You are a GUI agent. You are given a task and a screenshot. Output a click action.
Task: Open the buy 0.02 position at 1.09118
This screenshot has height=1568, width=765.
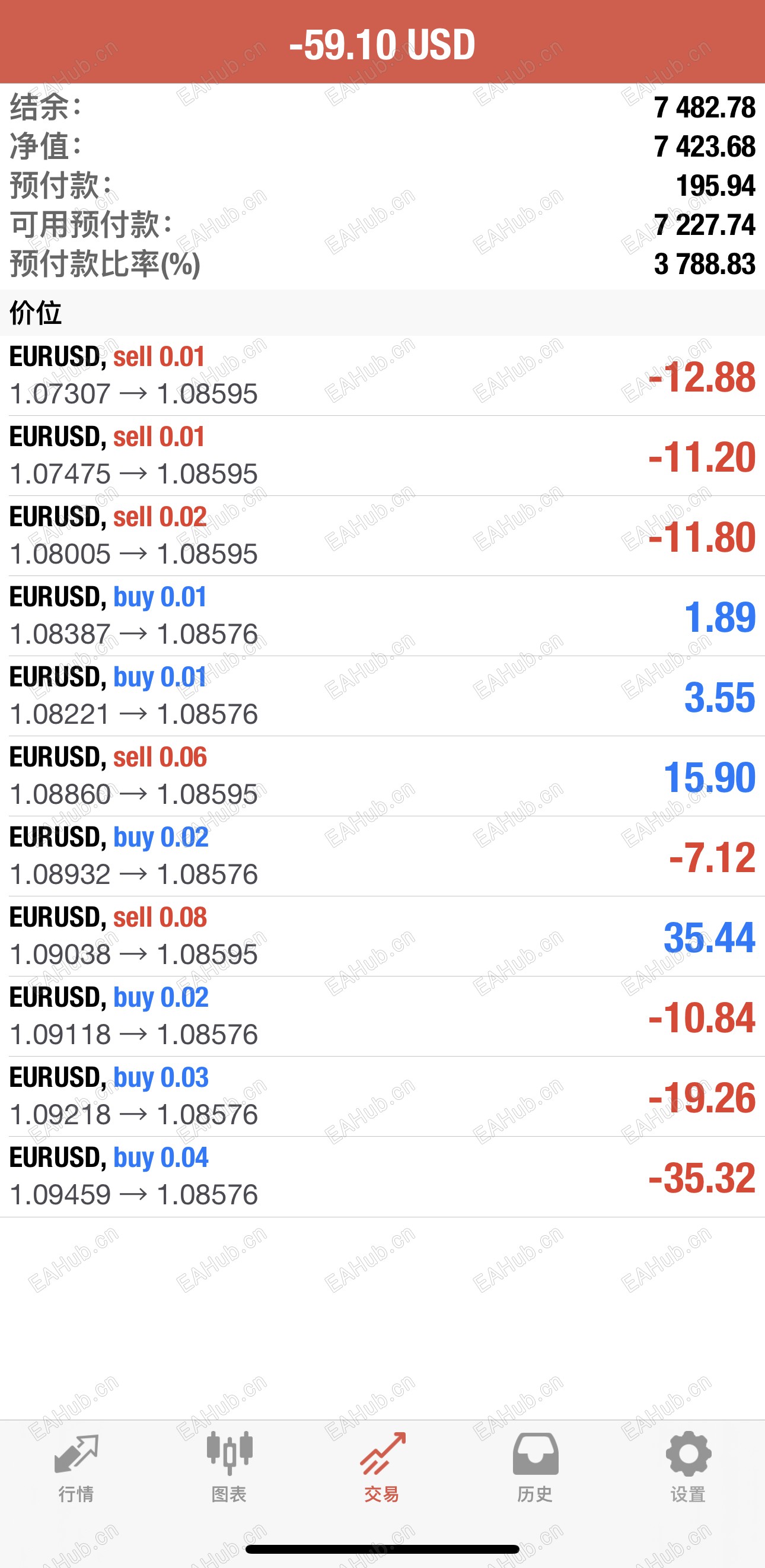pyautogui.click(x=382, y=1016)
